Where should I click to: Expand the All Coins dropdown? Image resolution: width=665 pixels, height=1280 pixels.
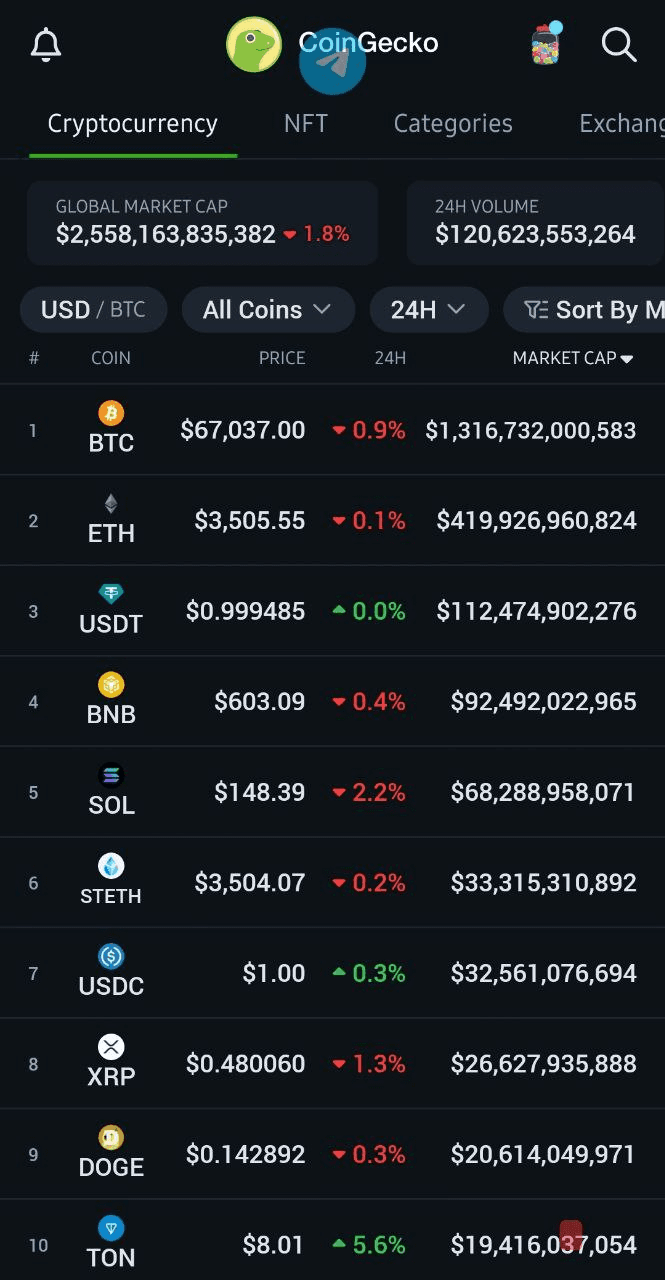[267, 310]
